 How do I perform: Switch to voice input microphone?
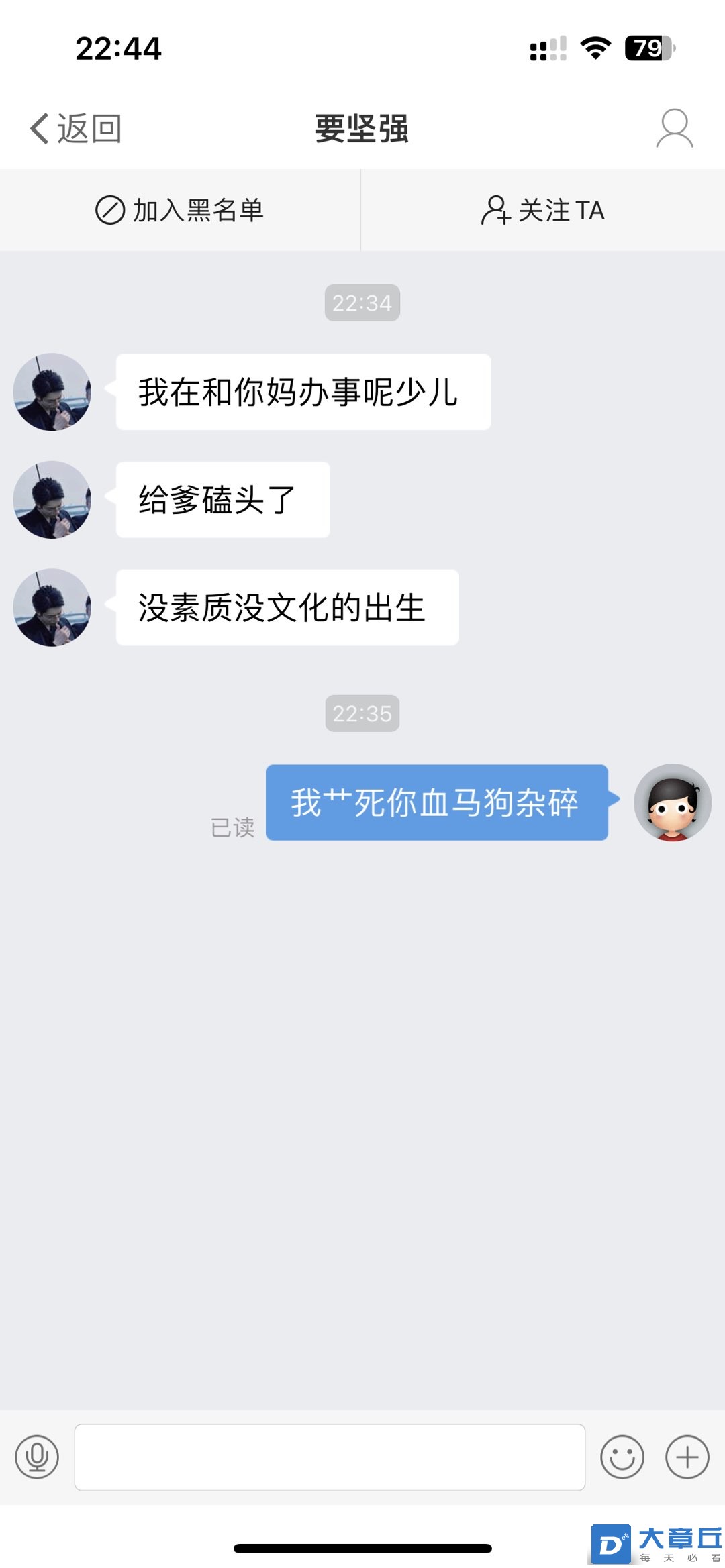(37, 1457)
